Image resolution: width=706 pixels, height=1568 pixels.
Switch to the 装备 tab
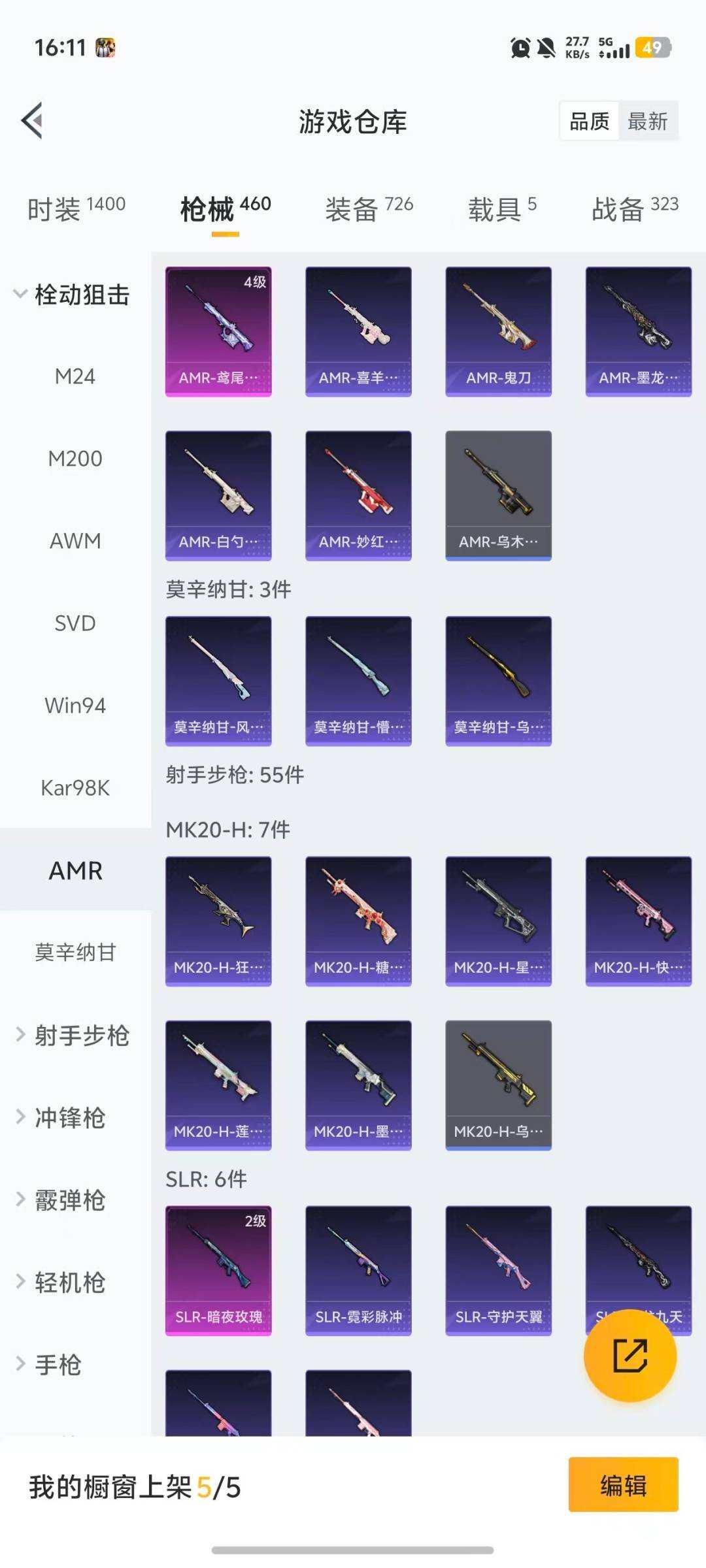(x=369, y=209)
